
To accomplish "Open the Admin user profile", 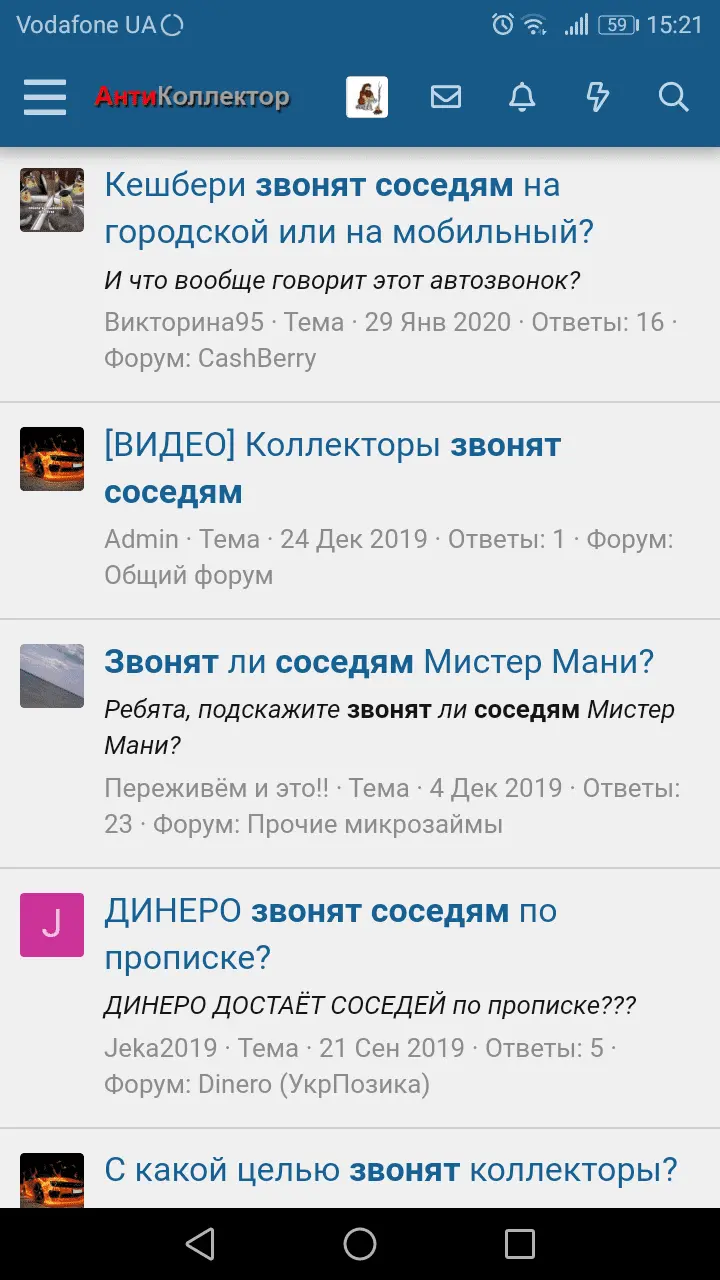I will 141,539.
